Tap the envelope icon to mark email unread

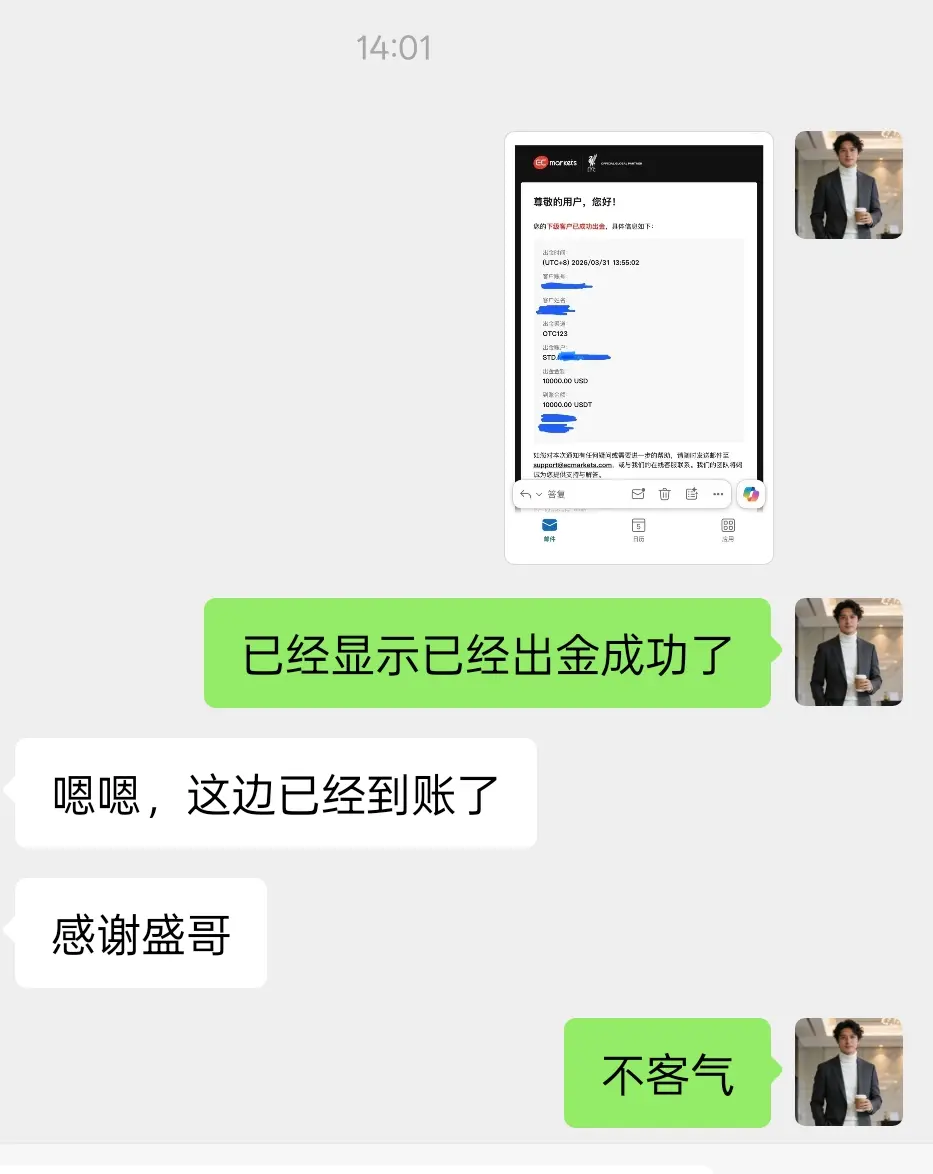click(x=638, y=493)
